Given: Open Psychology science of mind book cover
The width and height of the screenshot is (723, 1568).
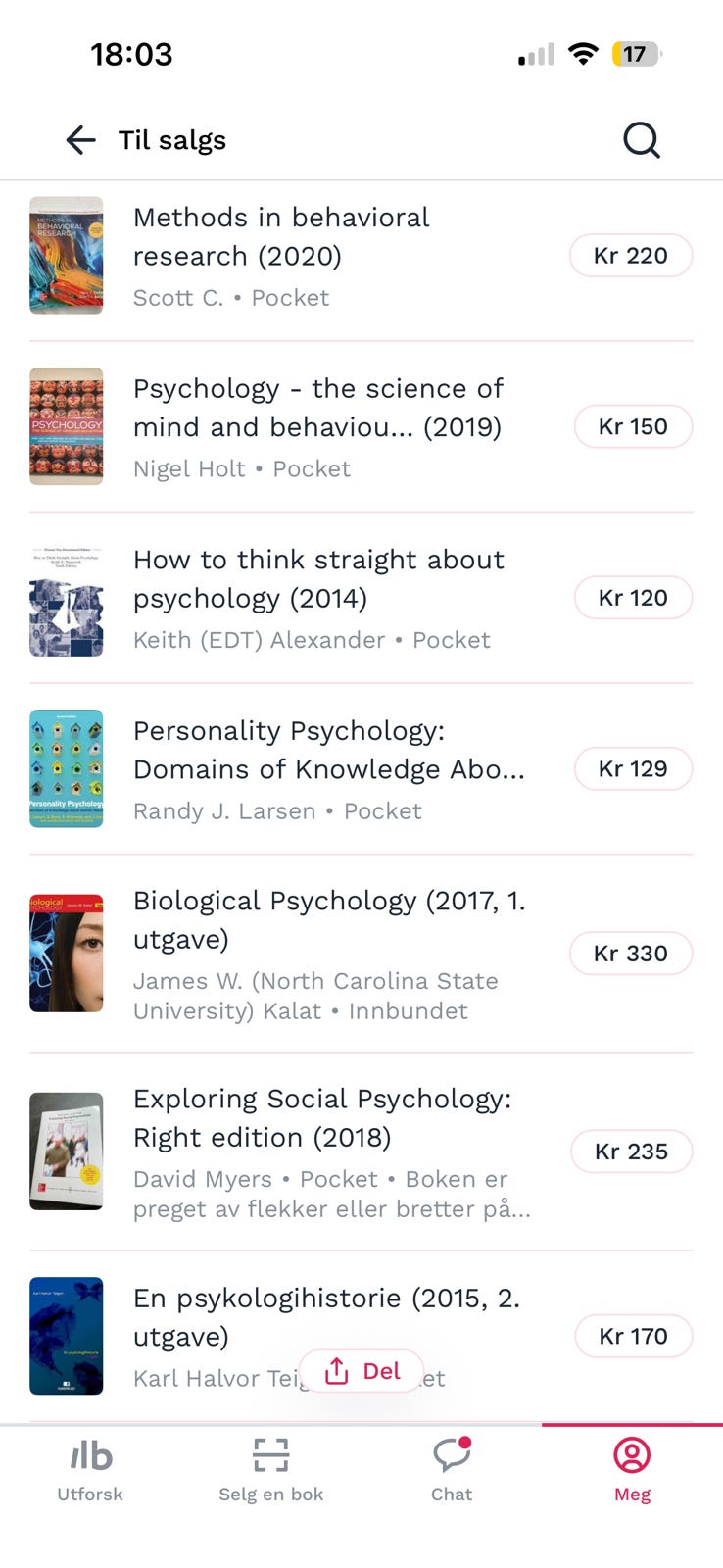Looking at the screenshot, I should (x=67, y=426).
